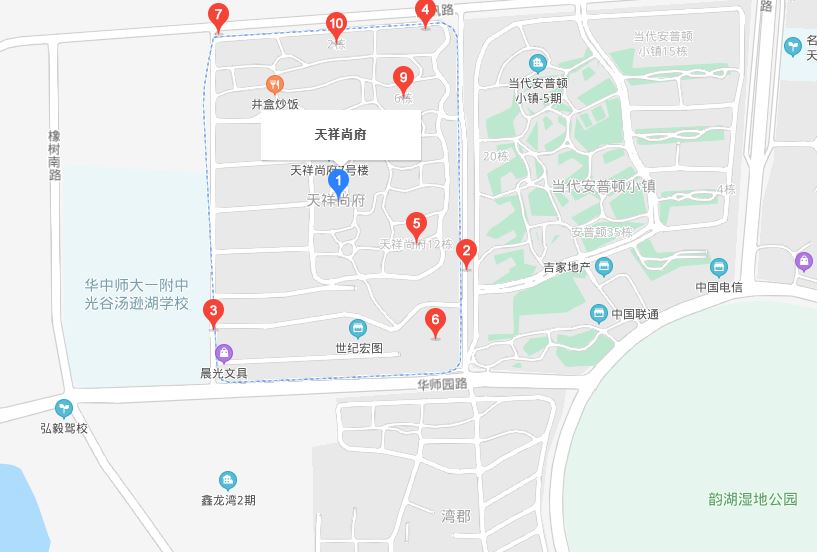The width and height of the screenshot is (817, 552).
Task: Select the 当代安普顿小镇-5期 POI icon
Action: click(x=538, y=64)
